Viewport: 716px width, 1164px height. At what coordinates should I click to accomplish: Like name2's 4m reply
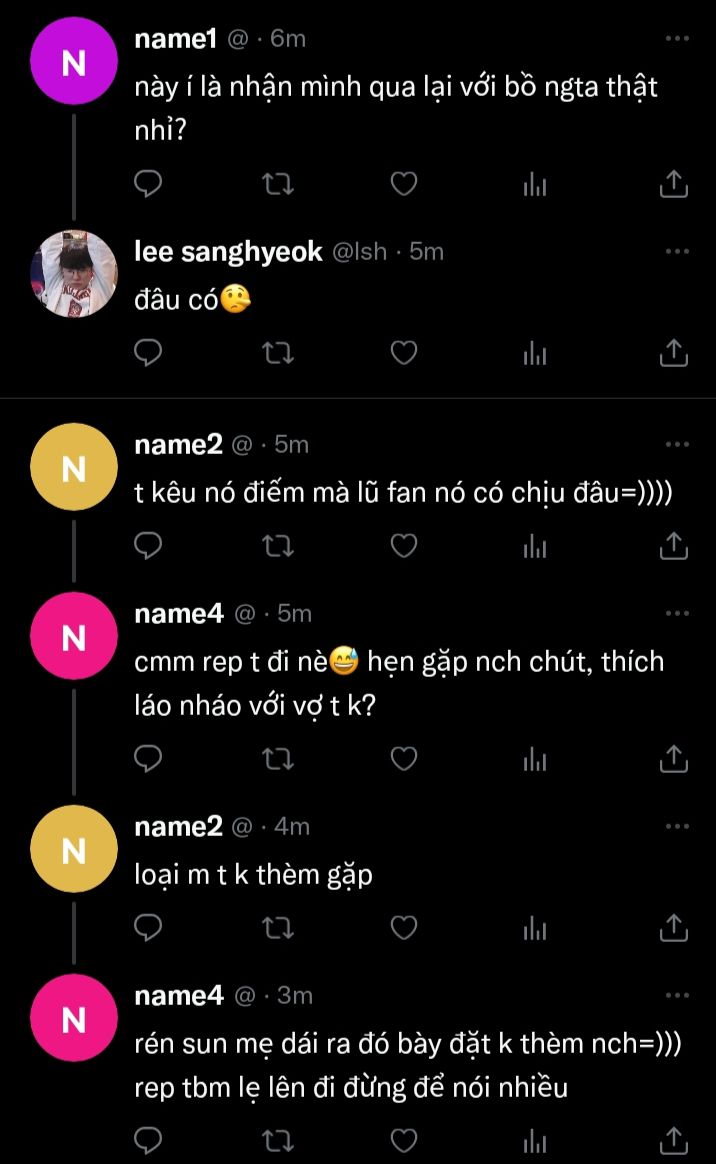[403, 928]
